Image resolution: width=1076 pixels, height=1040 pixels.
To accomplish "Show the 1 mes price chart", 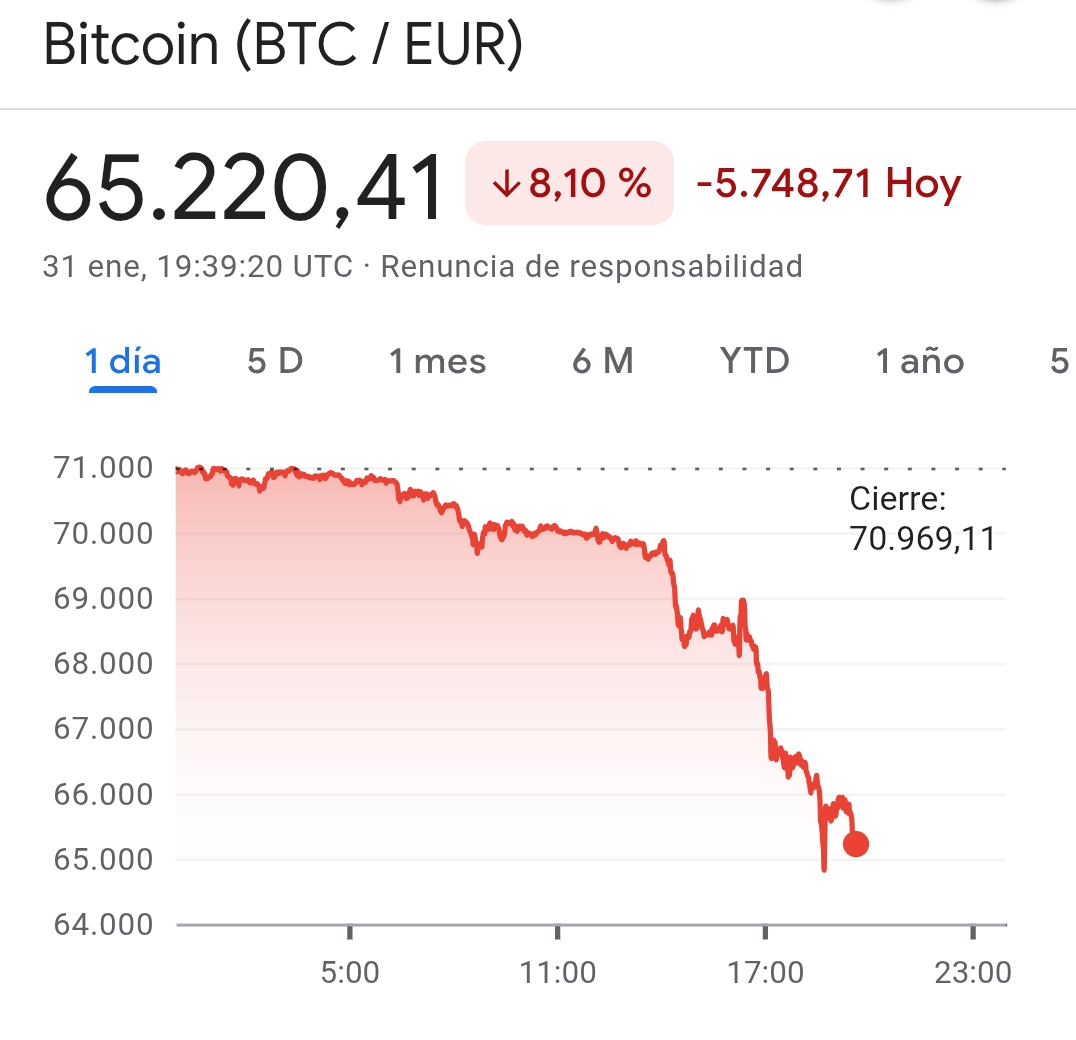I will tap(437, 361).
